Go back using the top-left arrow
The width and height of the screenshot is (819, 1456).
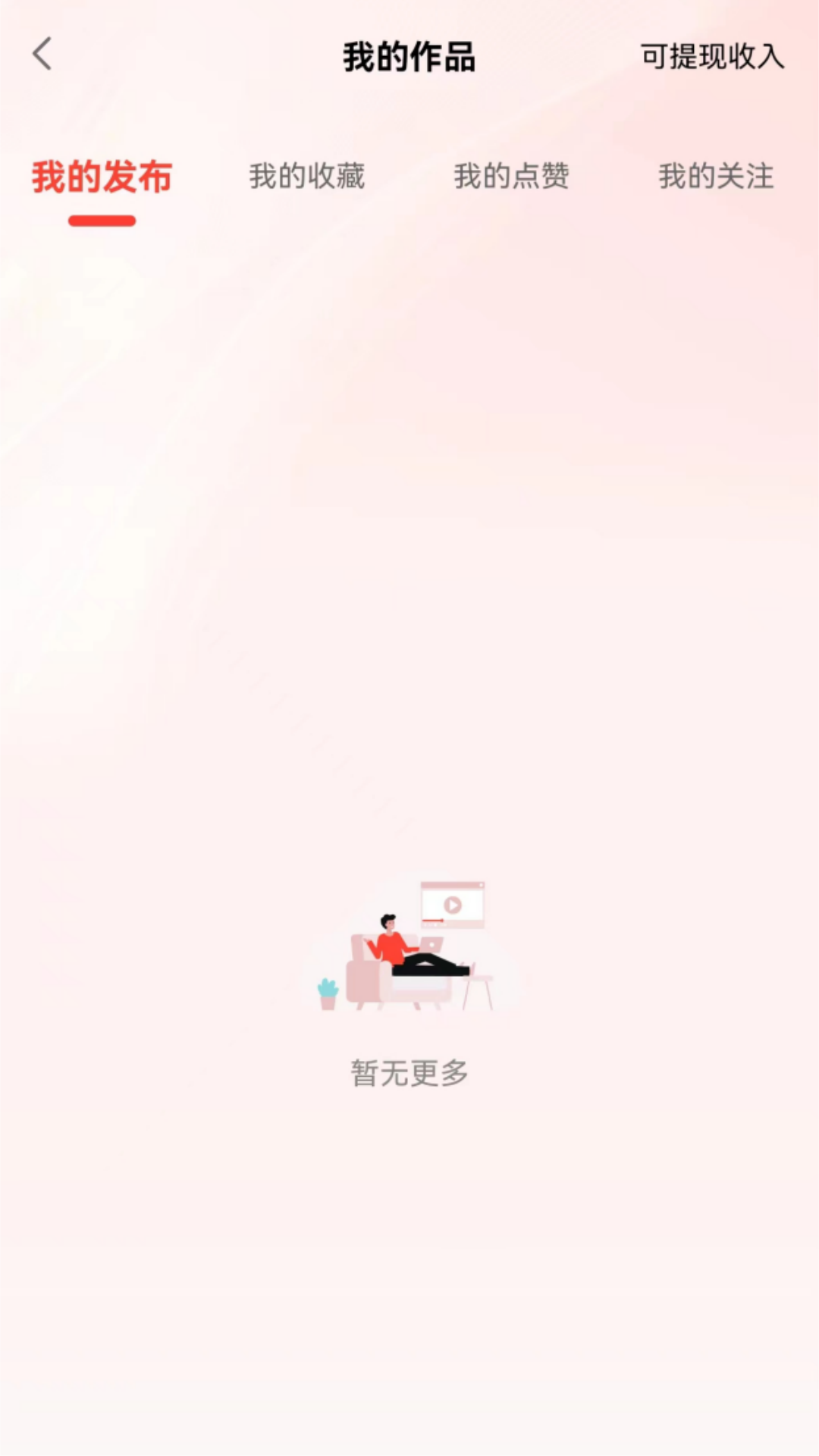tap(42, 55)
